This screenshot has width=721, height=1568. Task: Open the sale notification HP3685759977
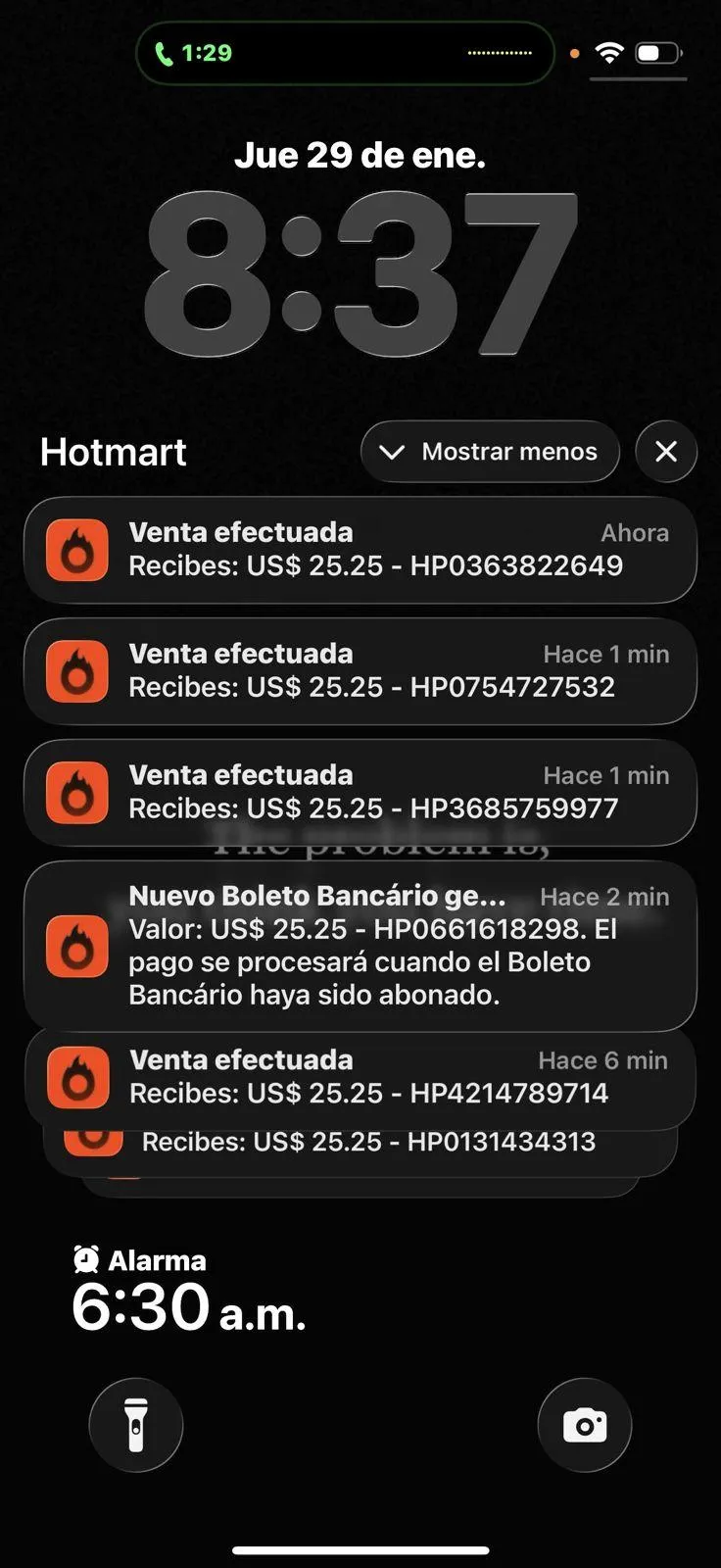(360, 793)
